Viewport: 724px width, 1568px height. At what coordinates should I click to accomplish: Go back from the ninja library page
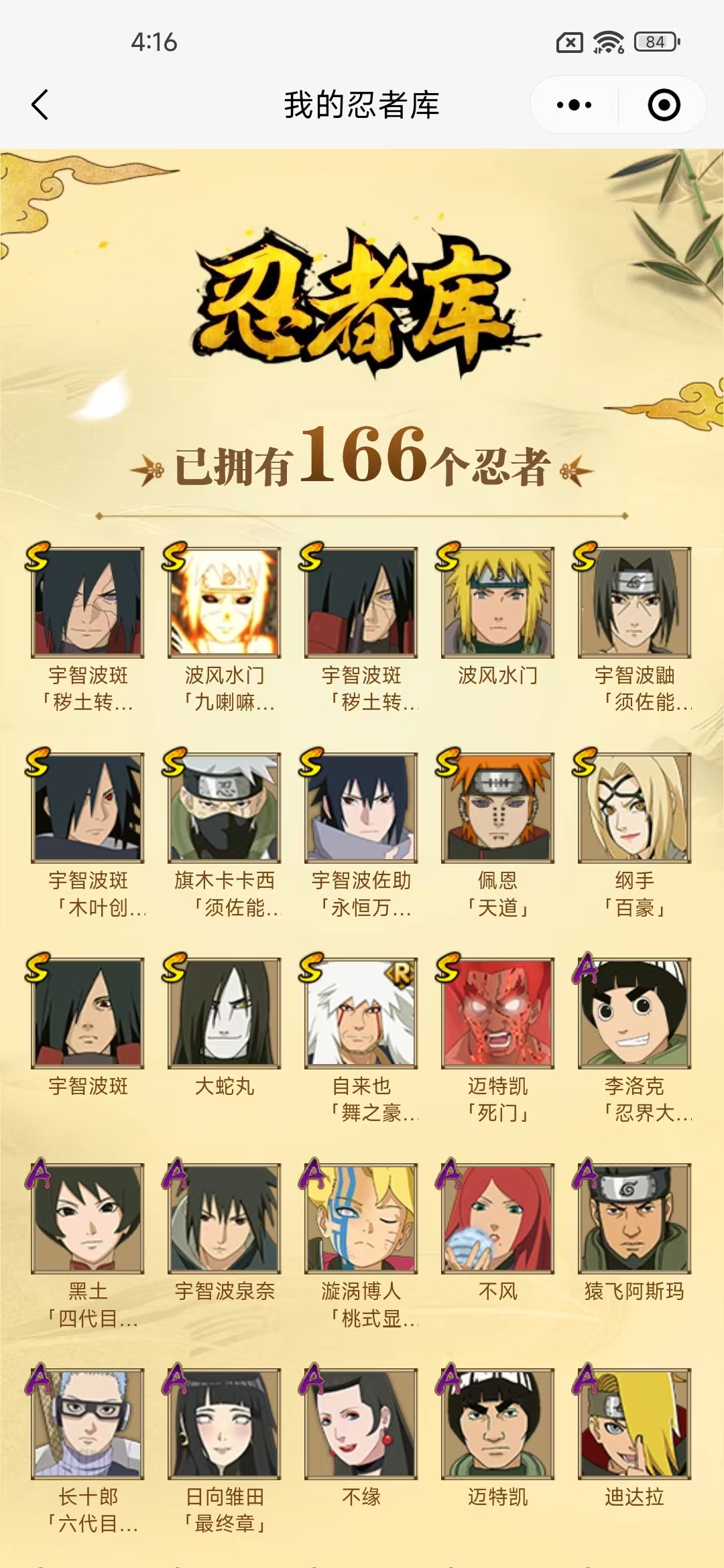pyautogui.click(x=40, y=105)
